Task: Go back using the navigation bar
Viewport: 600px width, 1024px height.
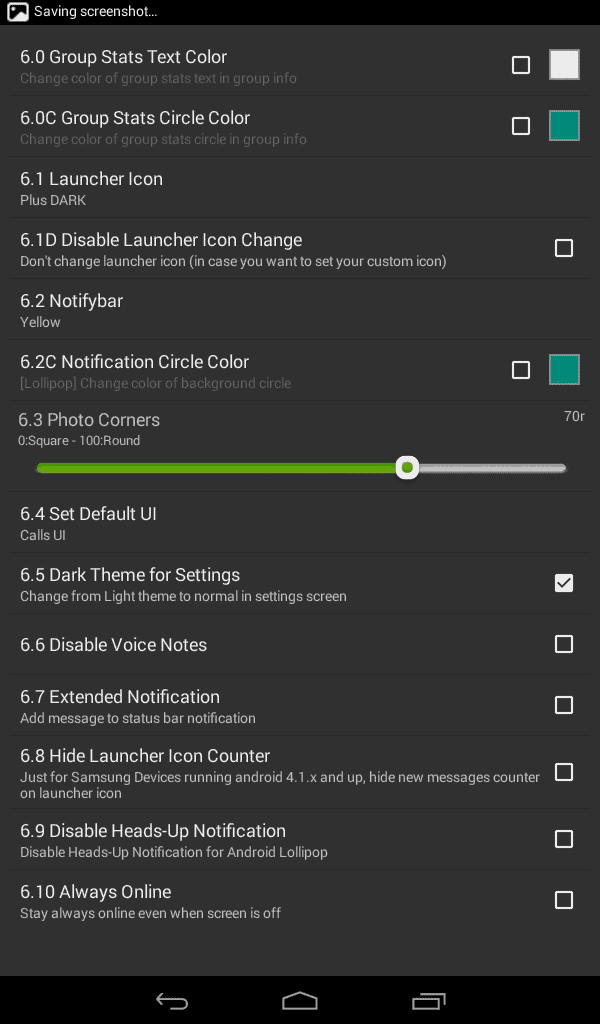Action: click(172, 1000)
